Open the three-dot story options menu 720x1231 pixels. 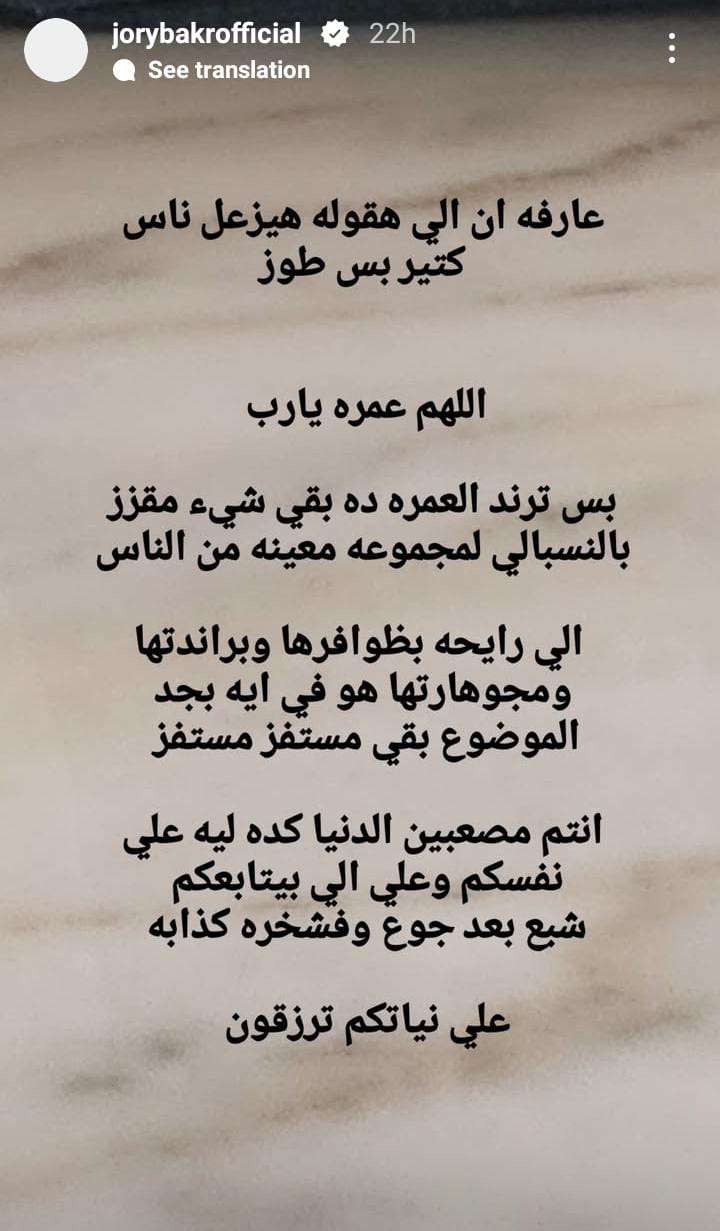pos(672,47)
